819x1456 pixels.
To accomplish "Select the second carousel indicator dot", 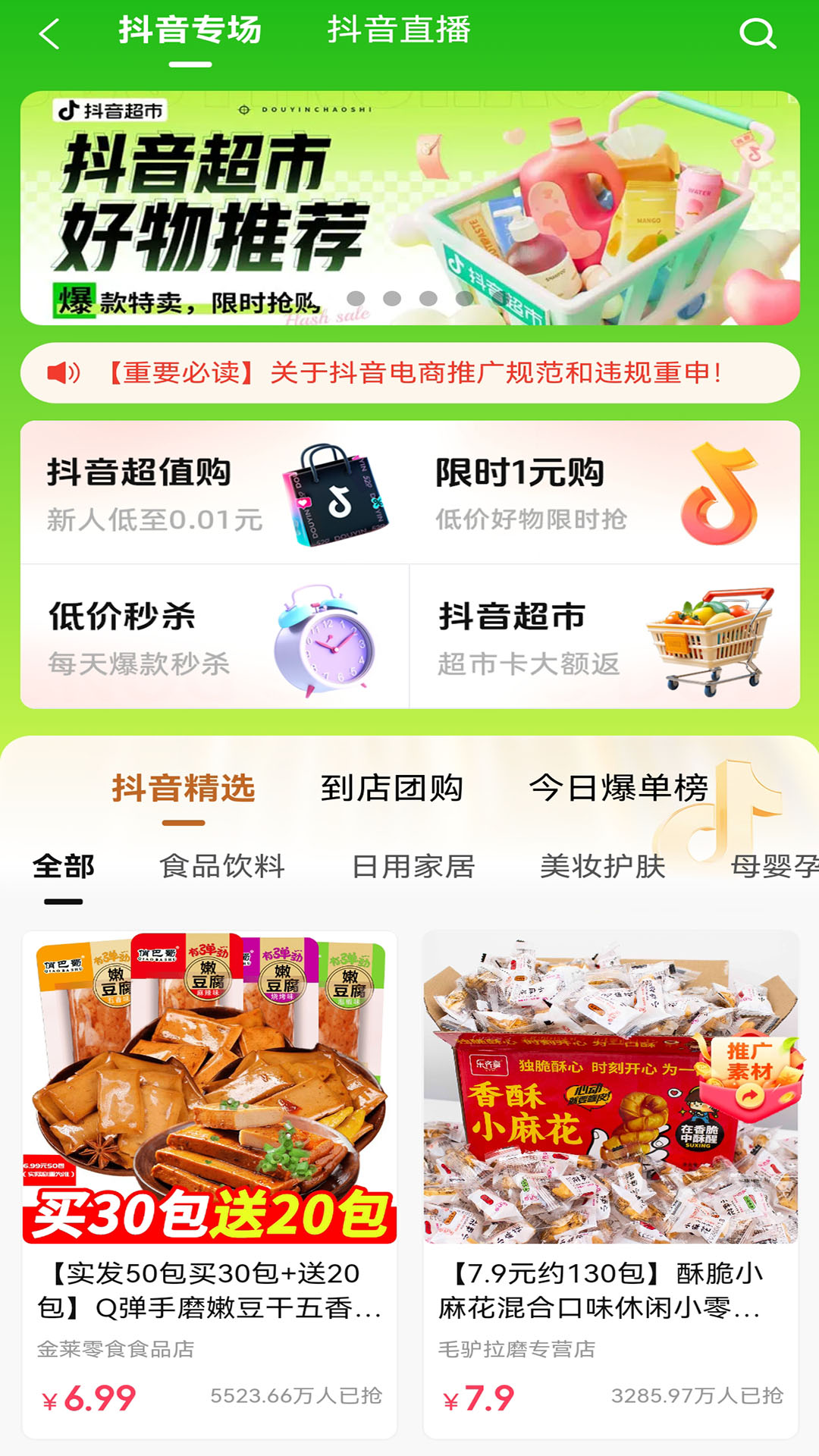I will pos(391,296).
